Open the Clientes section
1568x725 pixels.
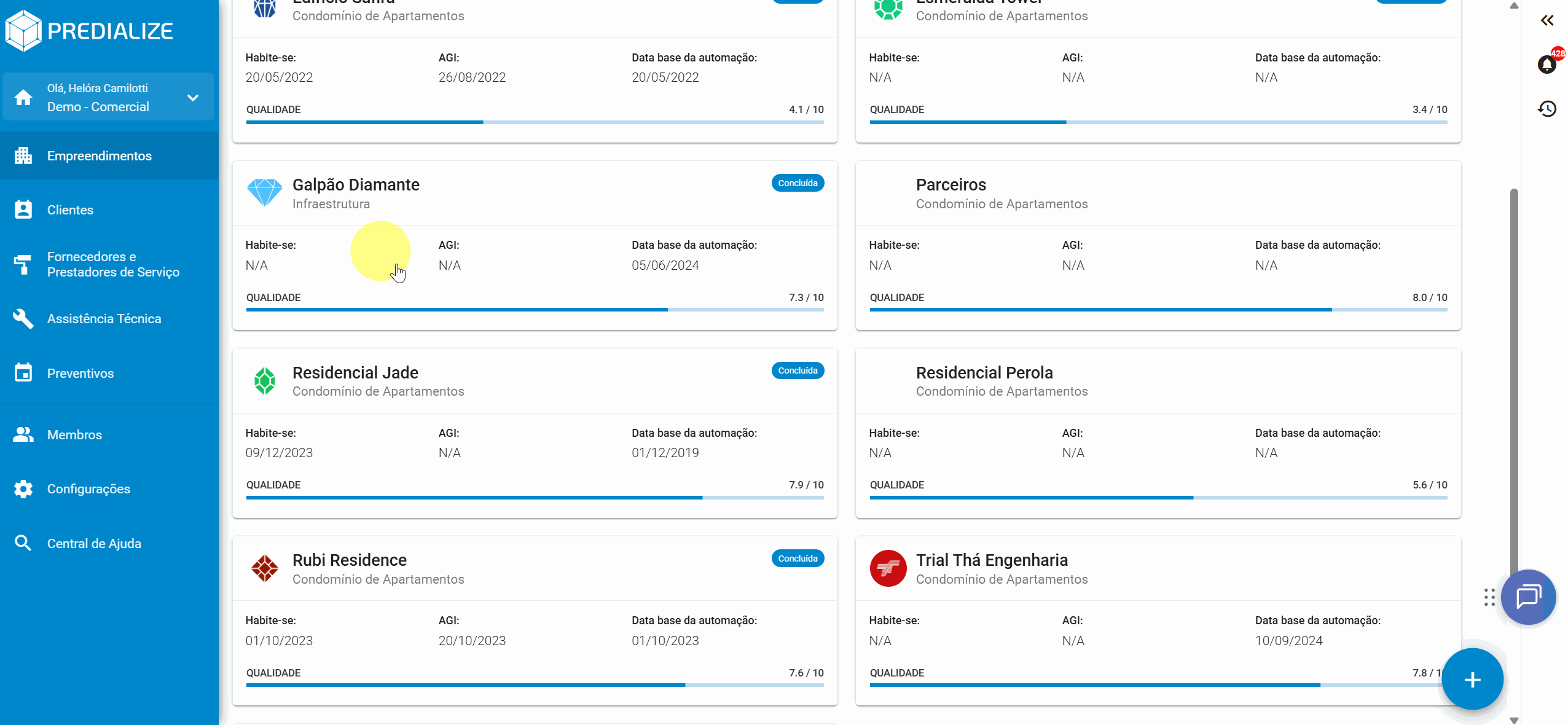(x=70, y=210)
